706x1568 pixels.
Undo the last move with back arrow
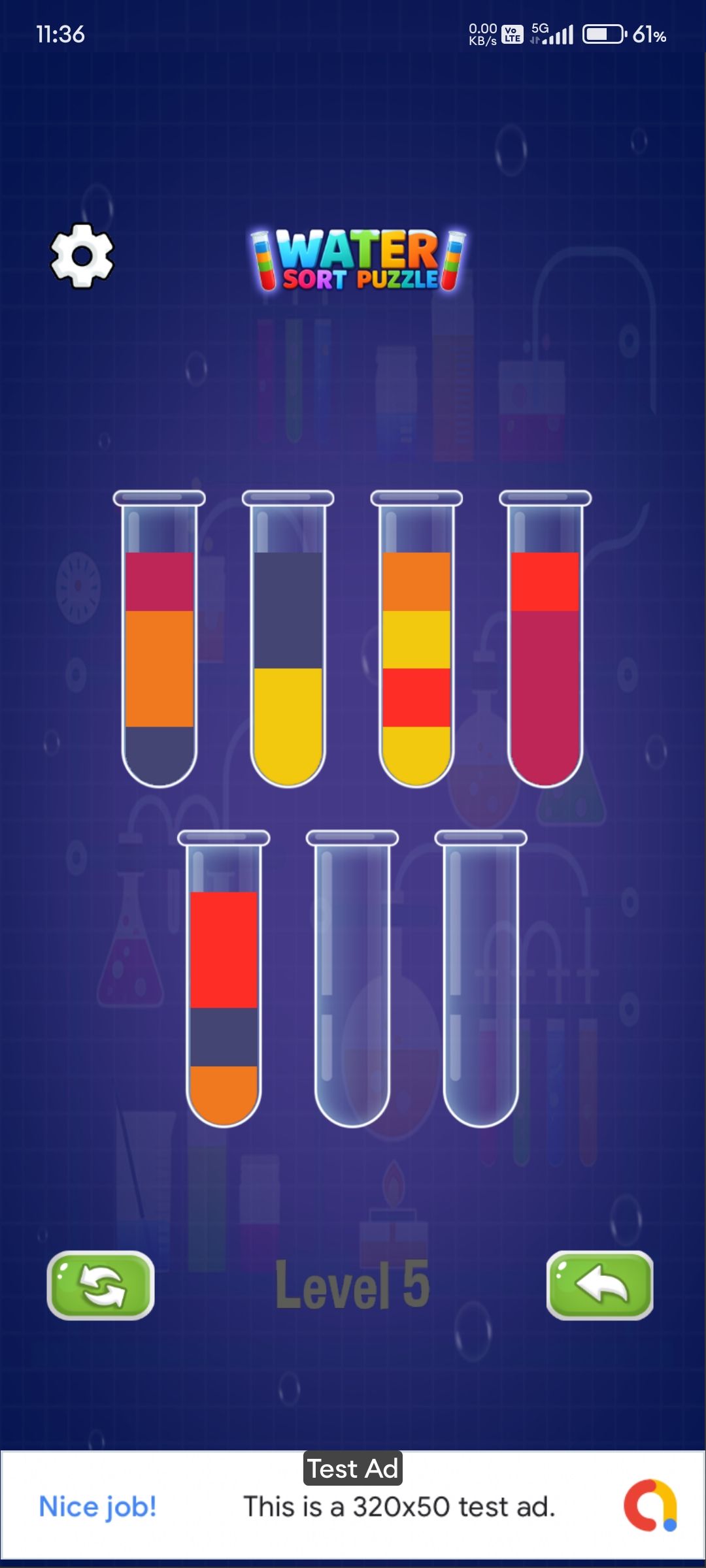(x=599, y=1284)
